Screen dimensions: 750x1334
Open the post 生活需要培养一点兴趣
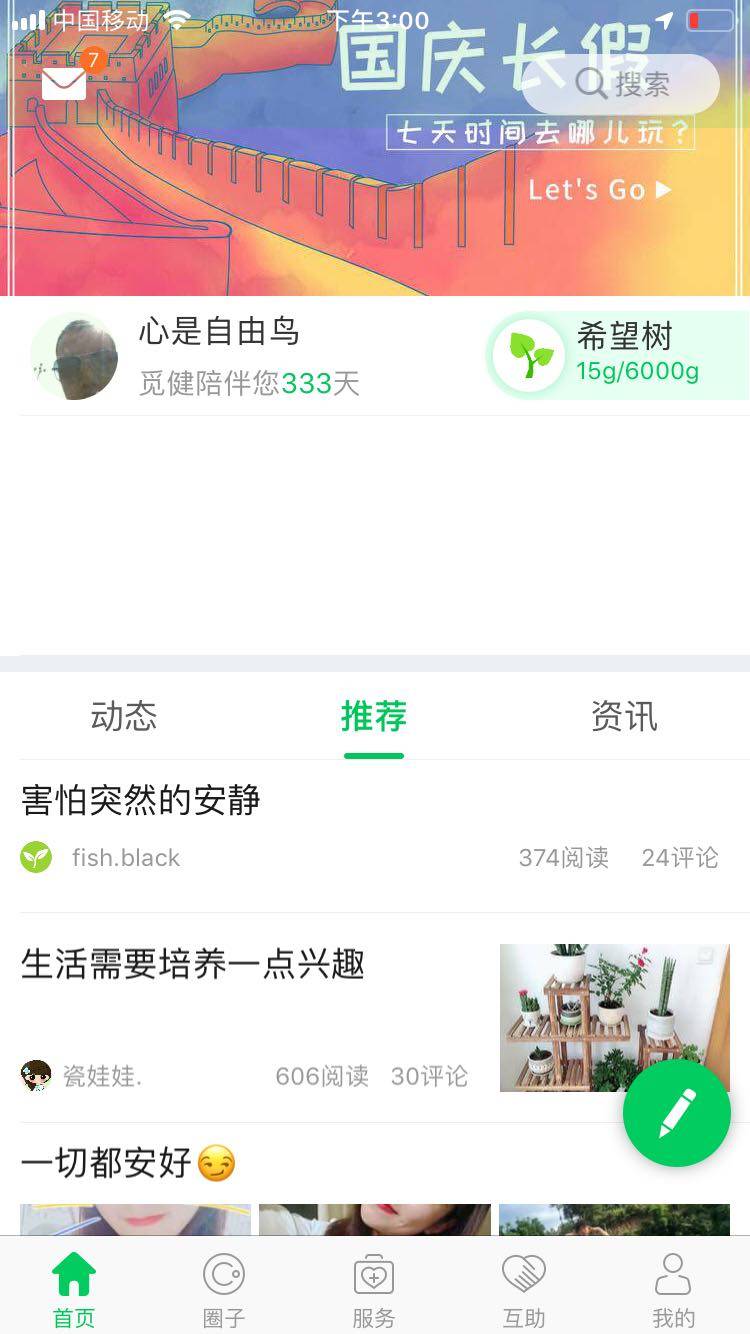tap(193, 964)
